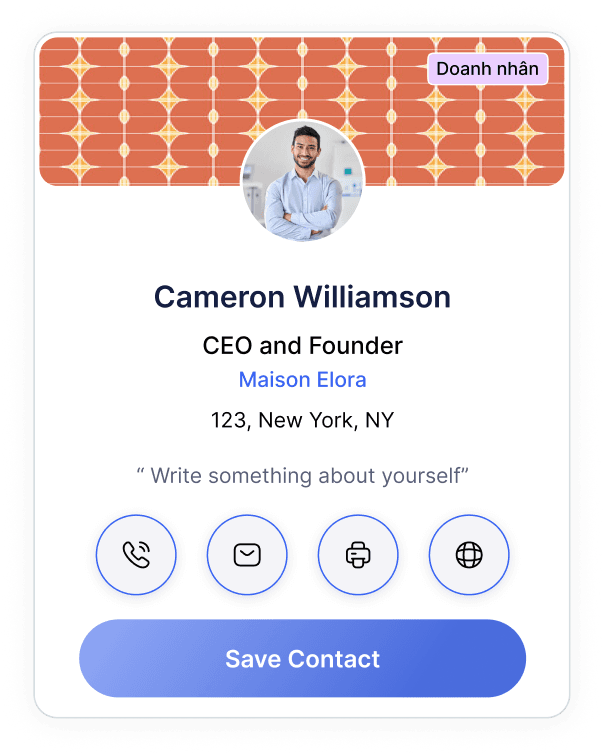Tap the fax printer icon
The image size is (604, 754).
click(358, 554)
